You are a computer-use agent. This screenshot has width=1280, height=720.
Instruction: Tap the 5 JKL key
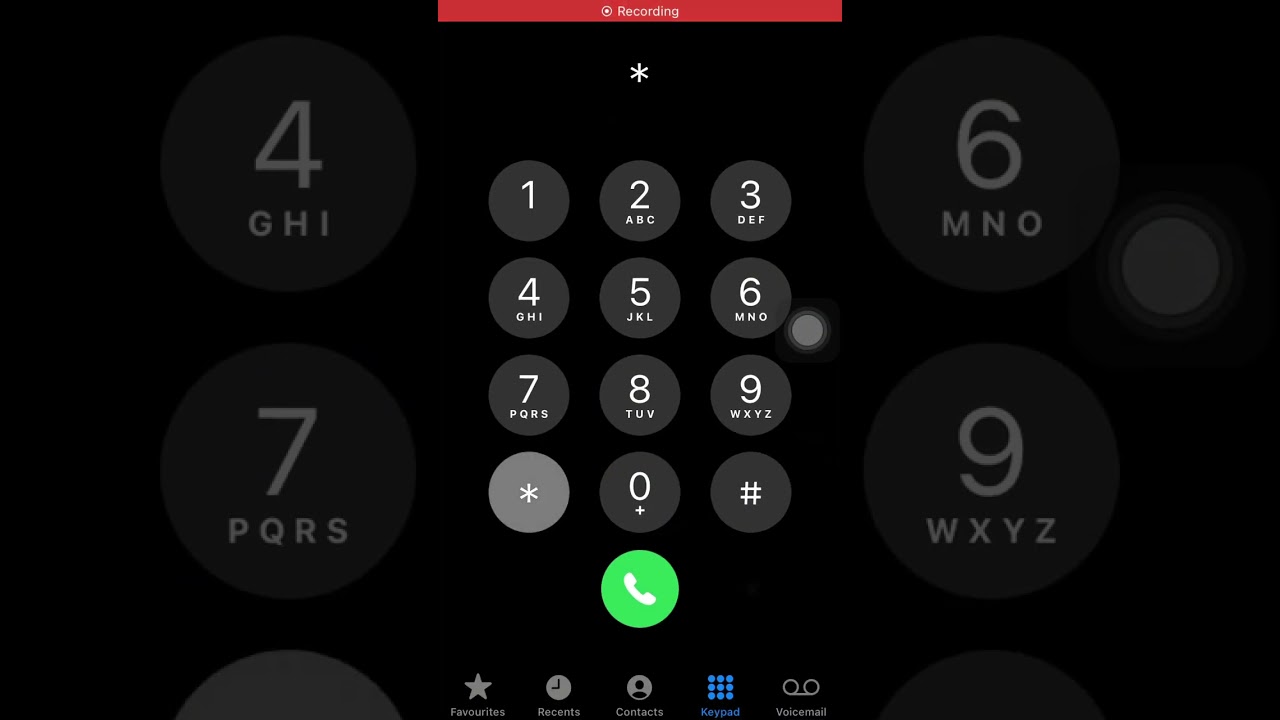pyautogui.click(x=640, y=297)
